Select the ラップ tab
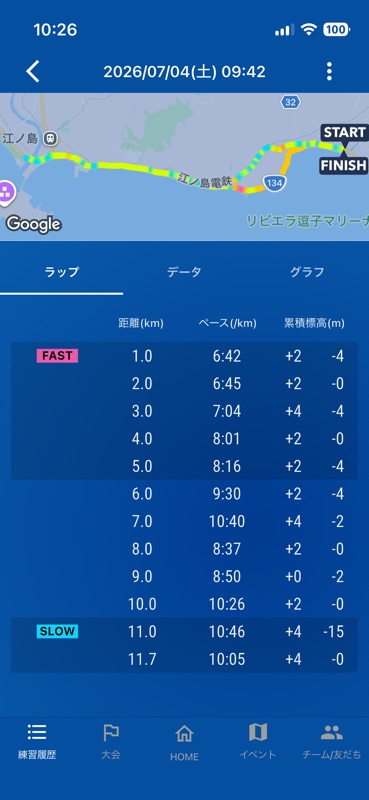369x800 pixels. pyautogui.click(x=61, y=272)
